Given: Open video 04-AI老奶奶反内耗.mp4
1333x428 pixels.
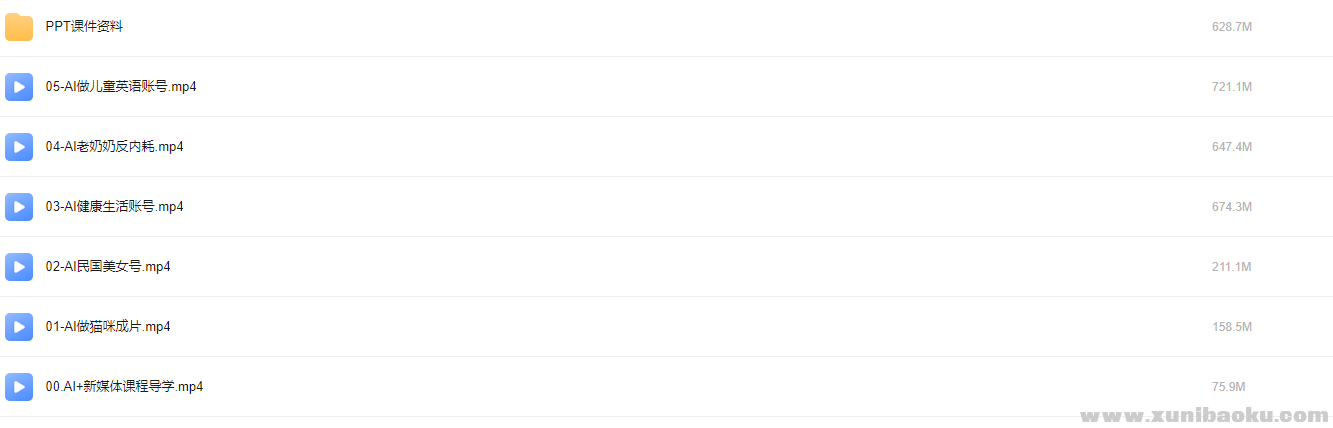Looking at the screenshot, I should 114,147.
